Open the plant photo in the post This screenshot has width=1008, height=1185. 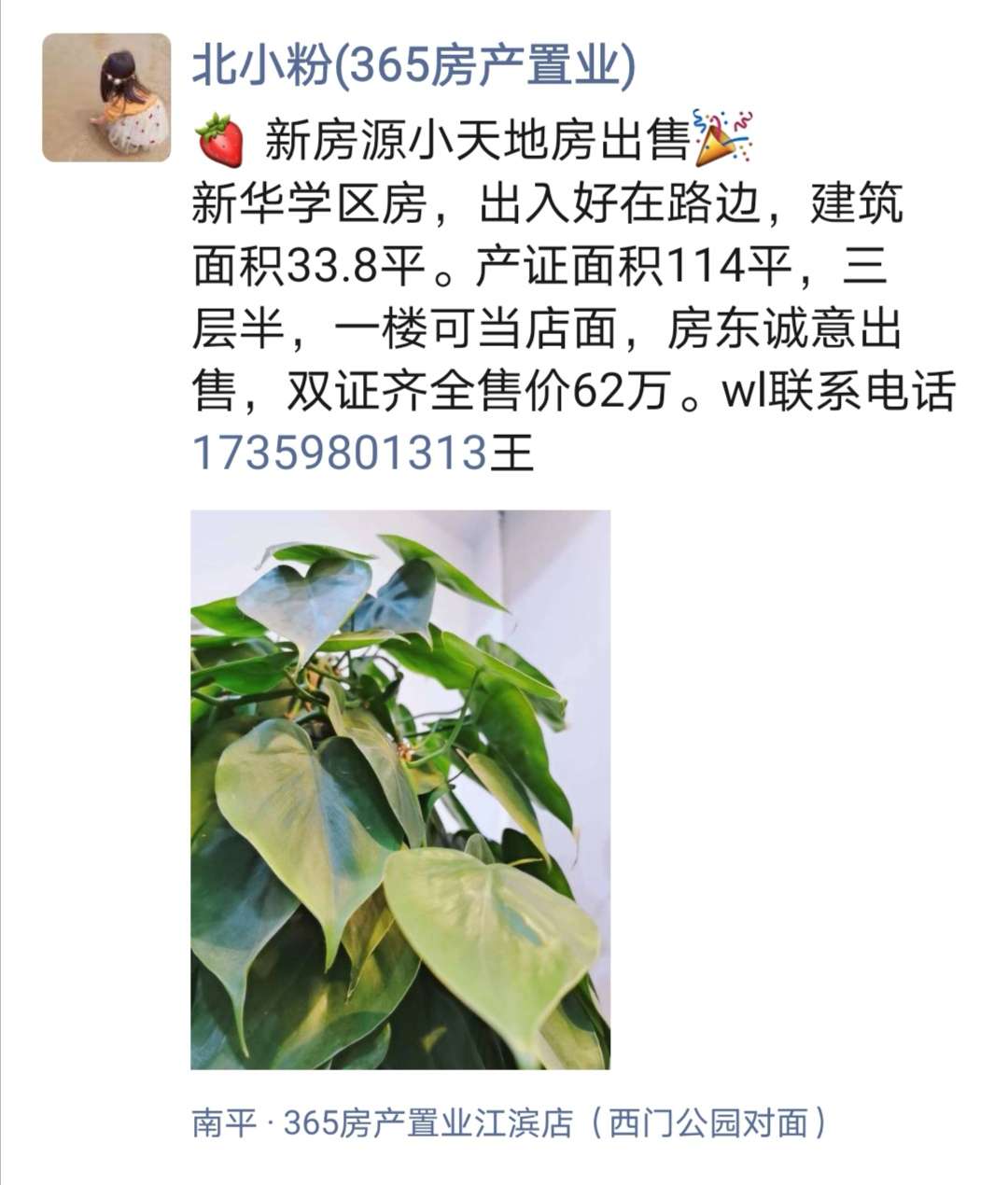[399, 789]
